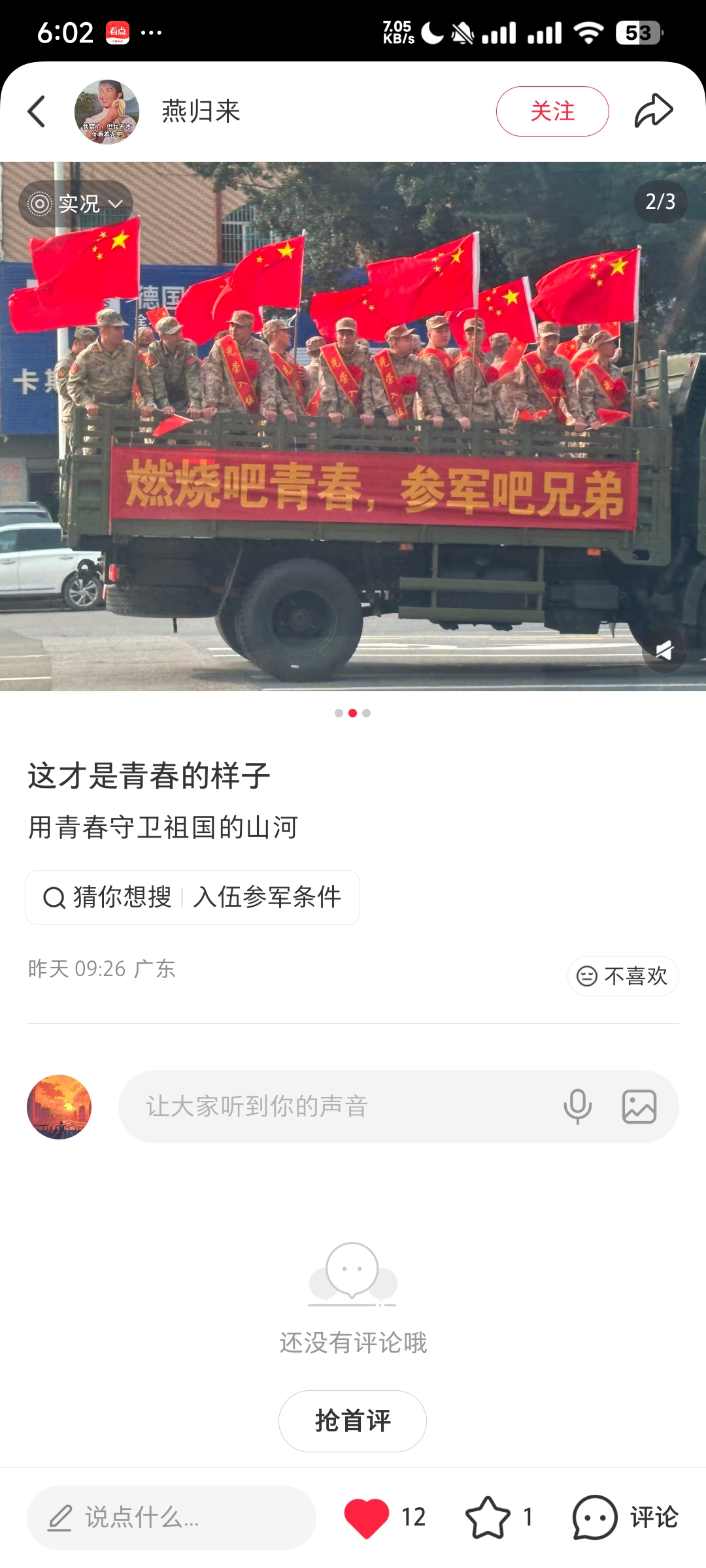Open 燕归来's profile avatar
The height and width of the screenshot is (1568, 706).
[x=107, y=112]
